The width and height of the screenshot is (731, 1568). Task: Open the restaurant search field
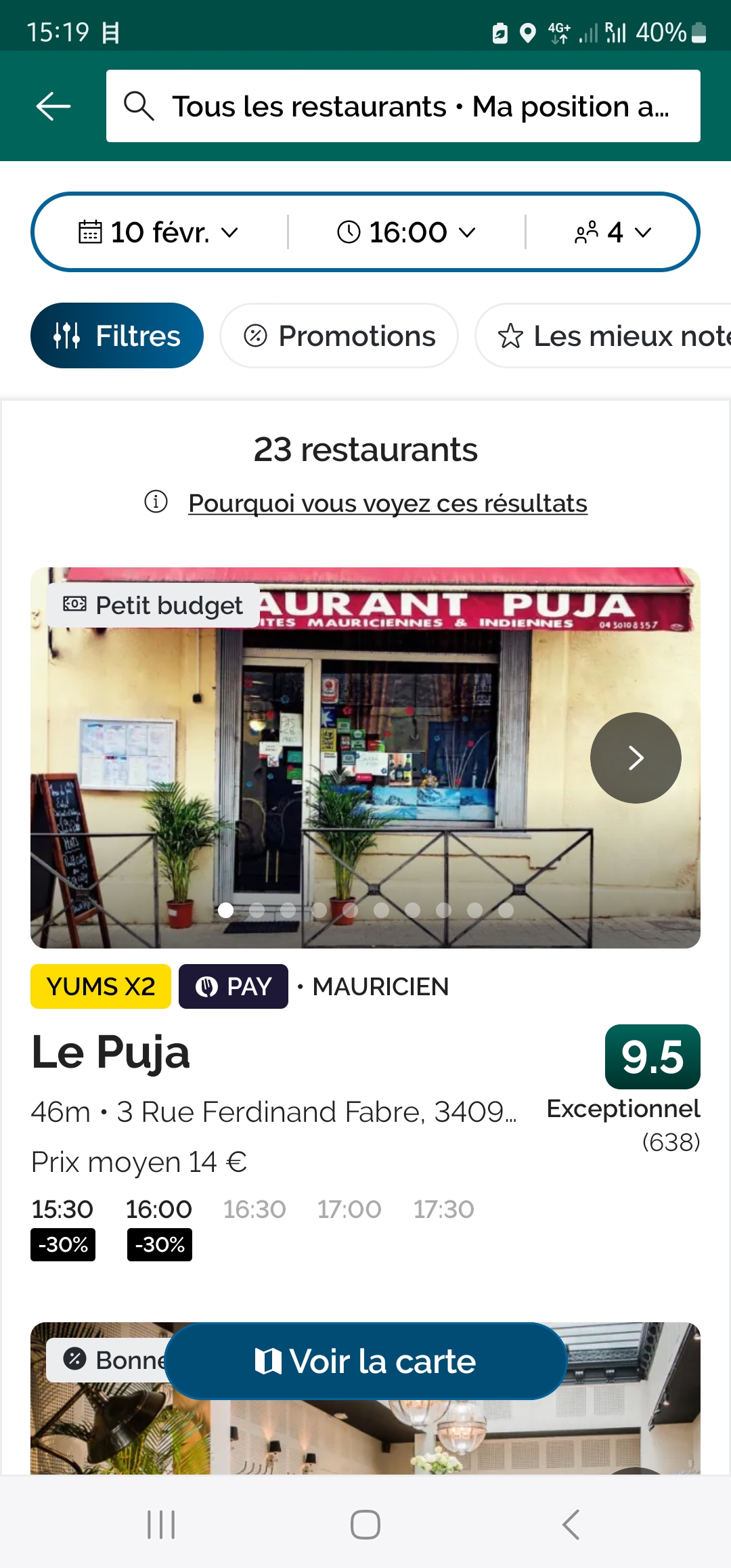[x=403, y=106]
